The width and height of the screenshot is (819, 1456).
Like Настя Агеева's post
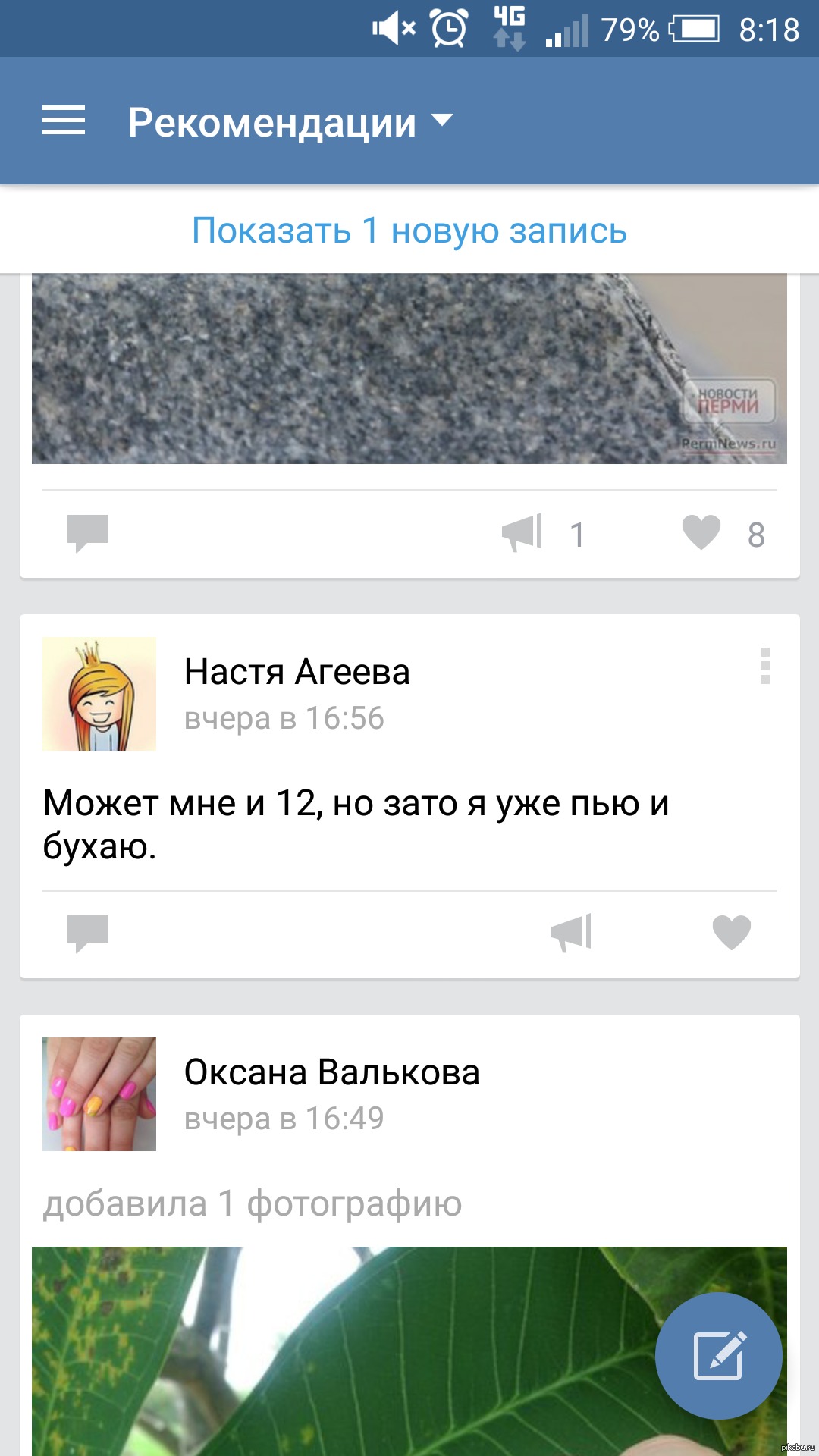(731, 934)
